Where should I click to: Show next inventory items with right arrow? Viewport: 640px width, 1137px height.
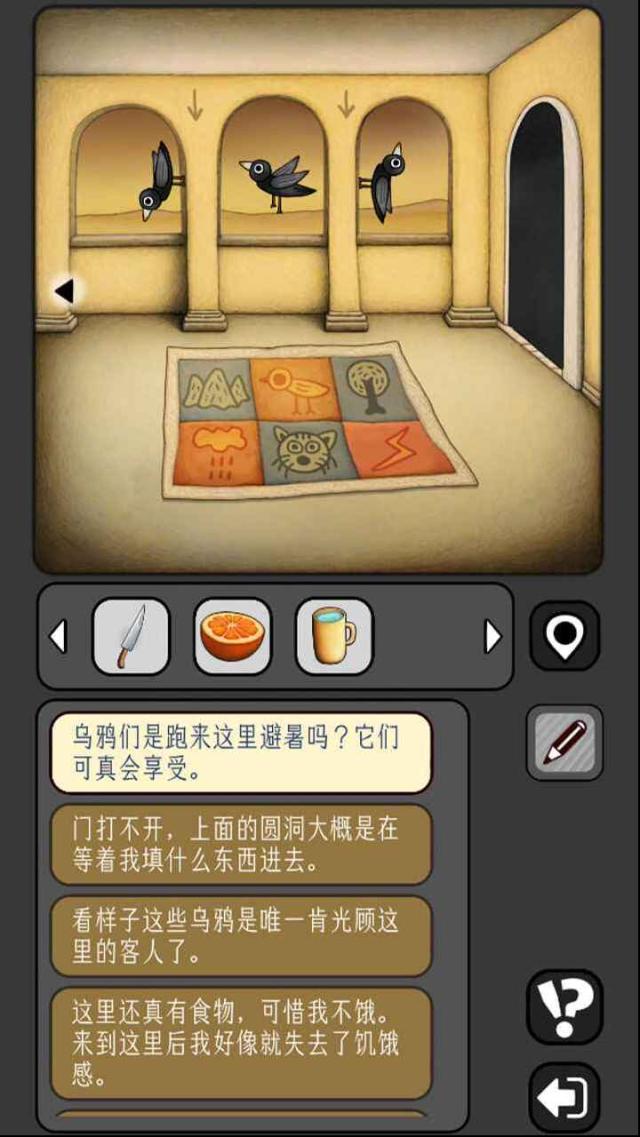(x=492, y=636)
